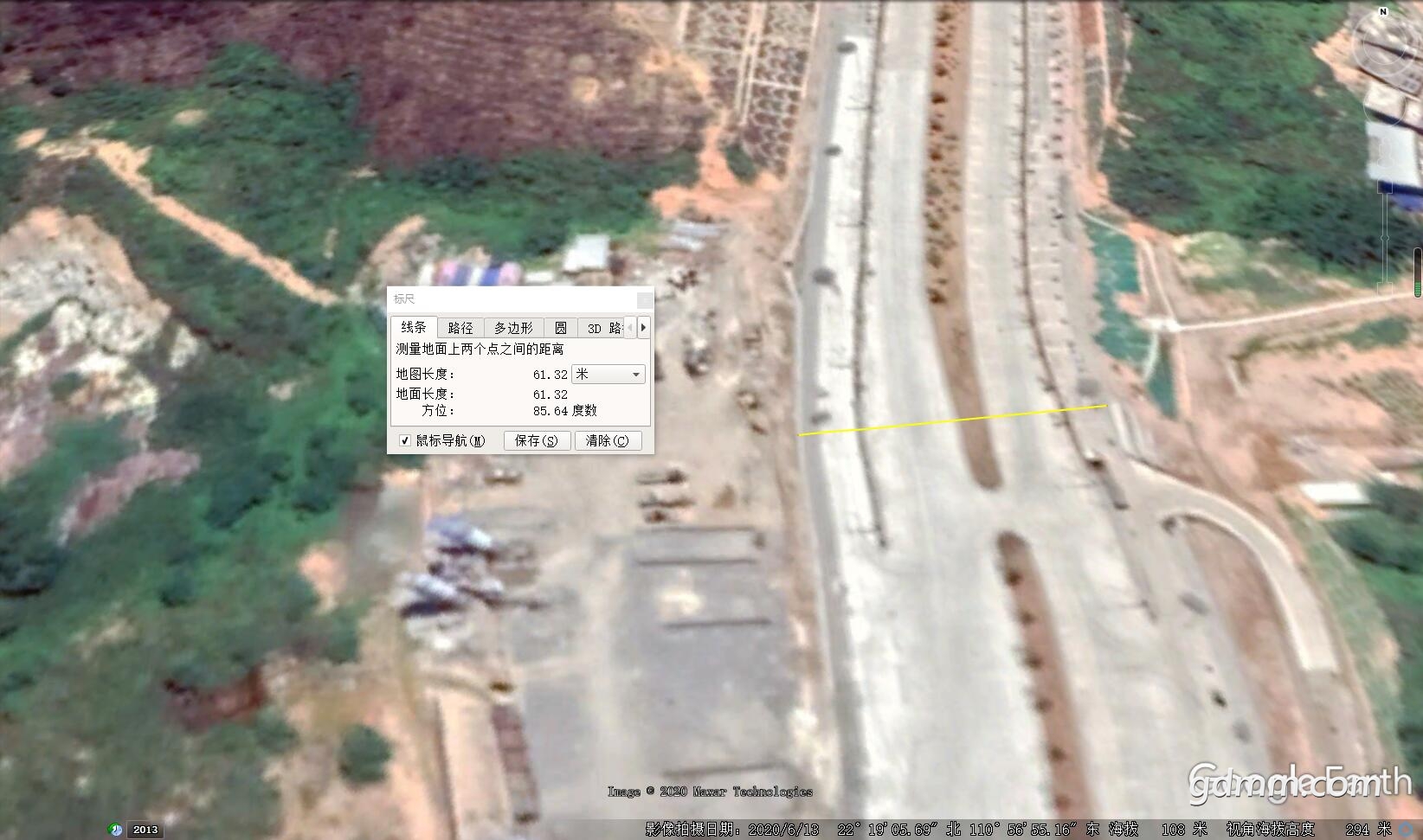Switch to the 路径 tab in ruler

pos(460,328)
